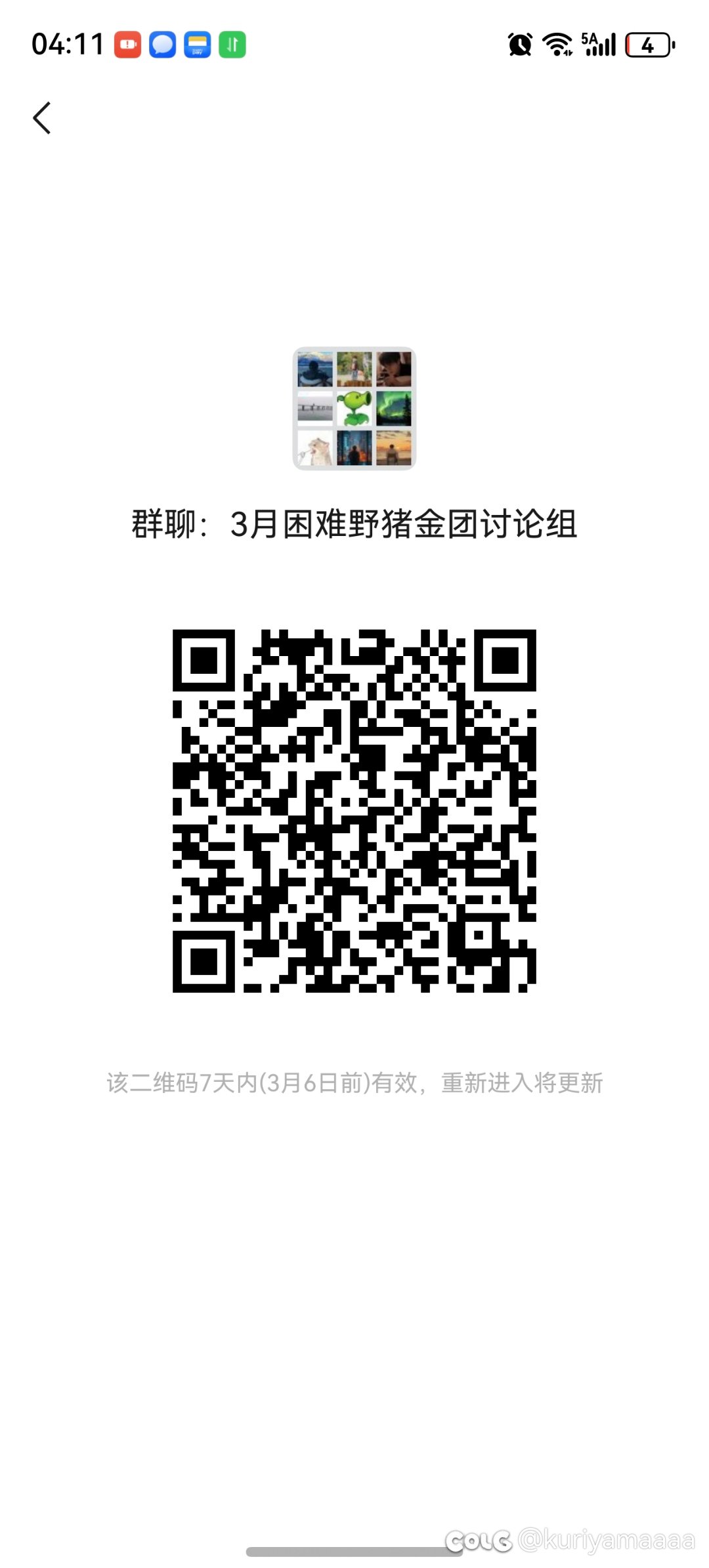Tap the Plants vs Zombies peashooter avatar tile
The width and height of the screenshot is (709, 1568).
(x=354, y=408)
